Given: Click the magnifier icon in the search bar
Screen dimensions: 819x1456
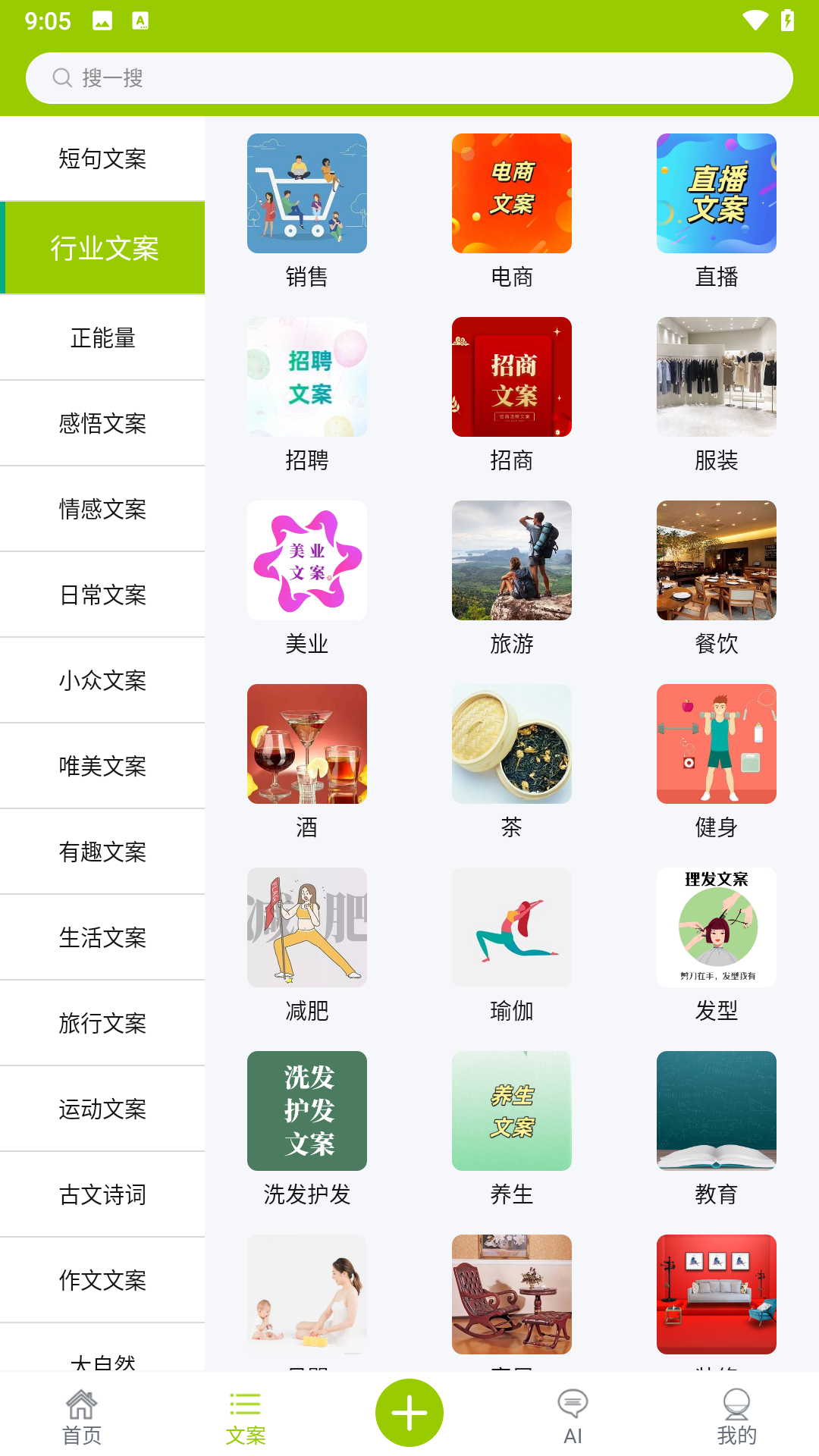Looking at the screenshot, I should (63, 77).
